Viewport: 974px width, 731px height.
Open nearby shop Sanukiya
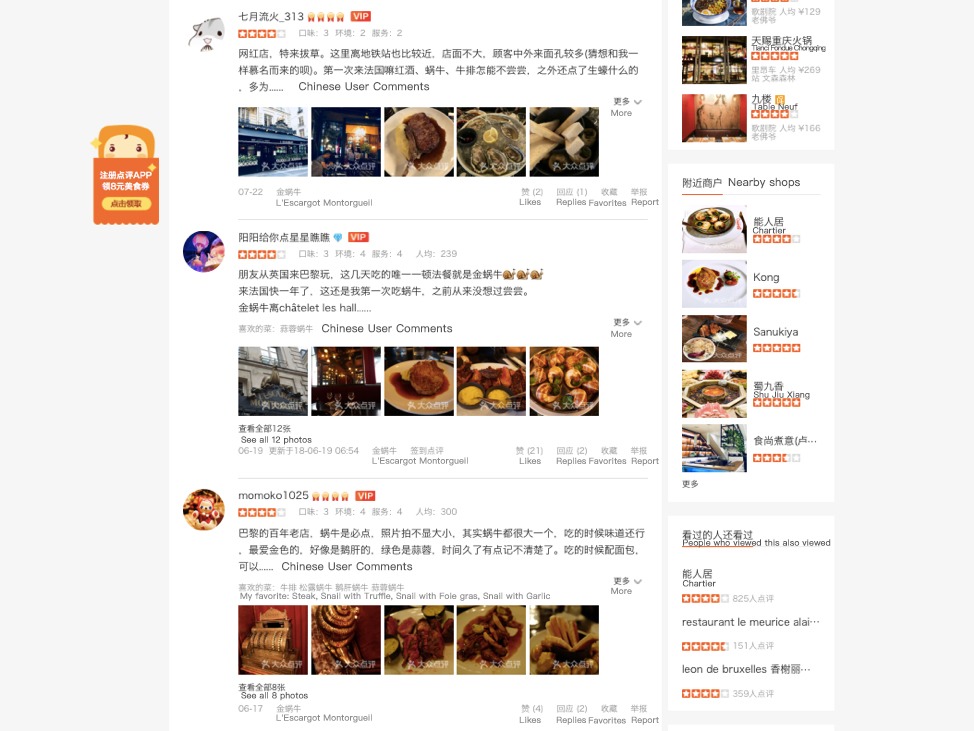(776, 332)
